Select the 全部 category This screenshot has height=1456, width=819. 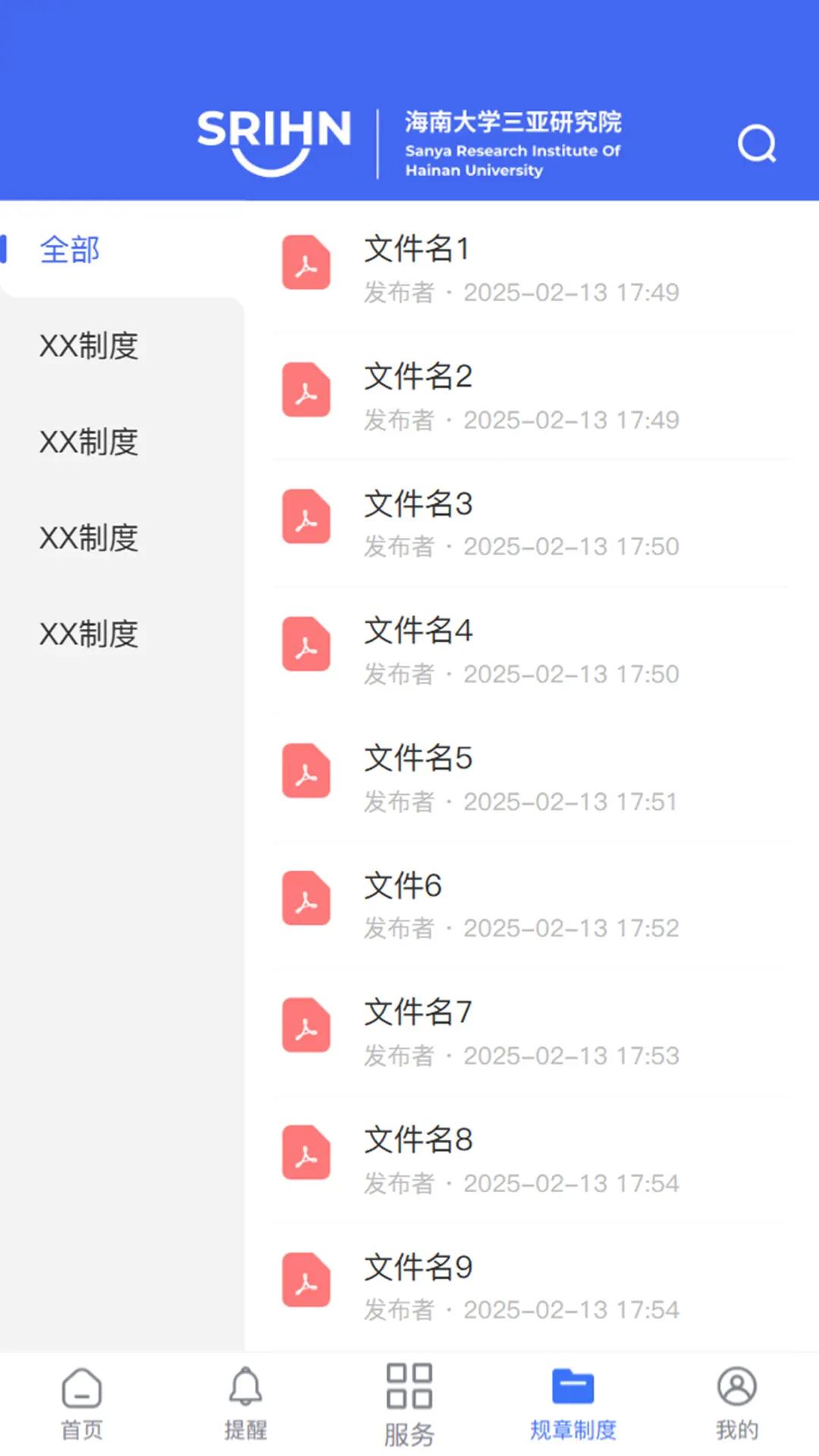point(71,249)
